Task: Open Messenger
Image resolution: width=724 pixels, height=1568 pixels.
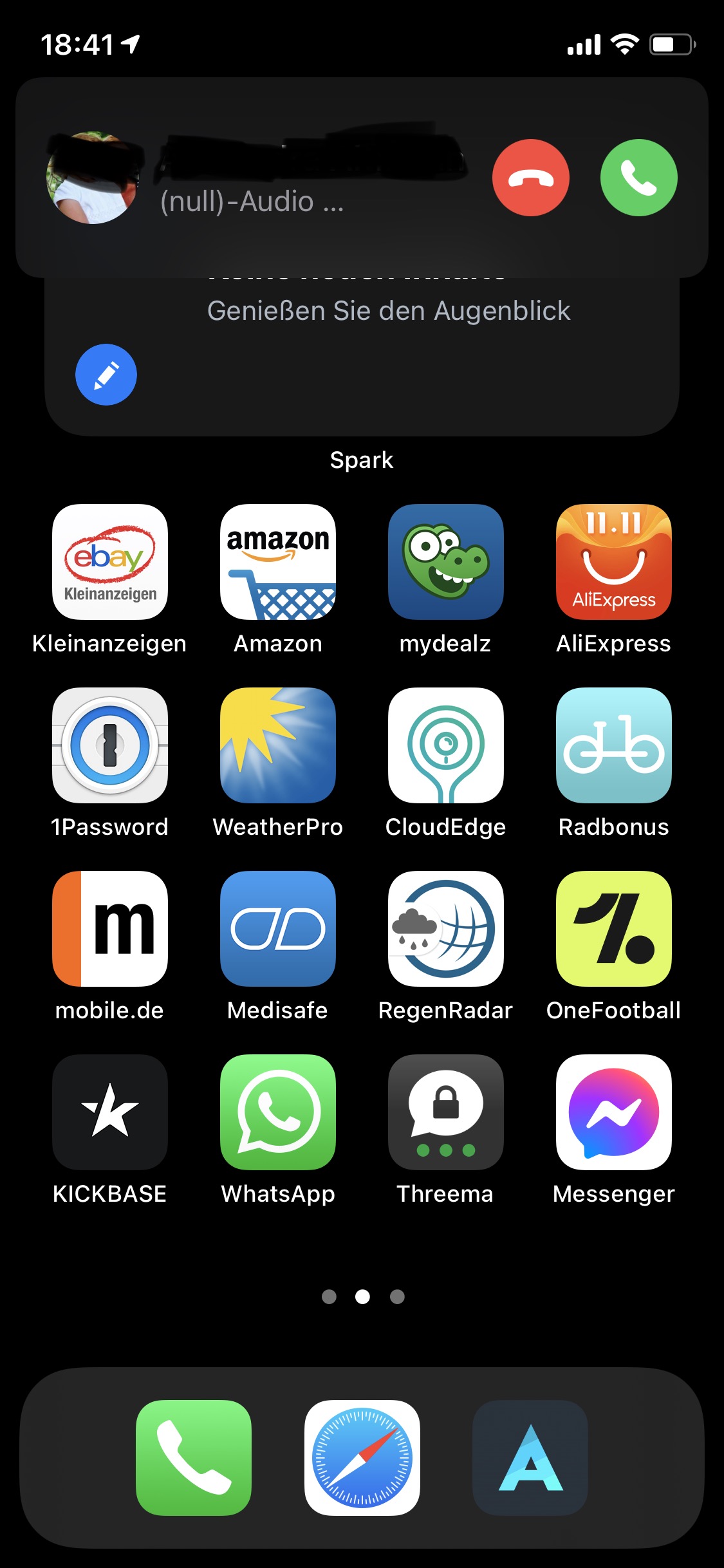Action: tap(613, 1112)
